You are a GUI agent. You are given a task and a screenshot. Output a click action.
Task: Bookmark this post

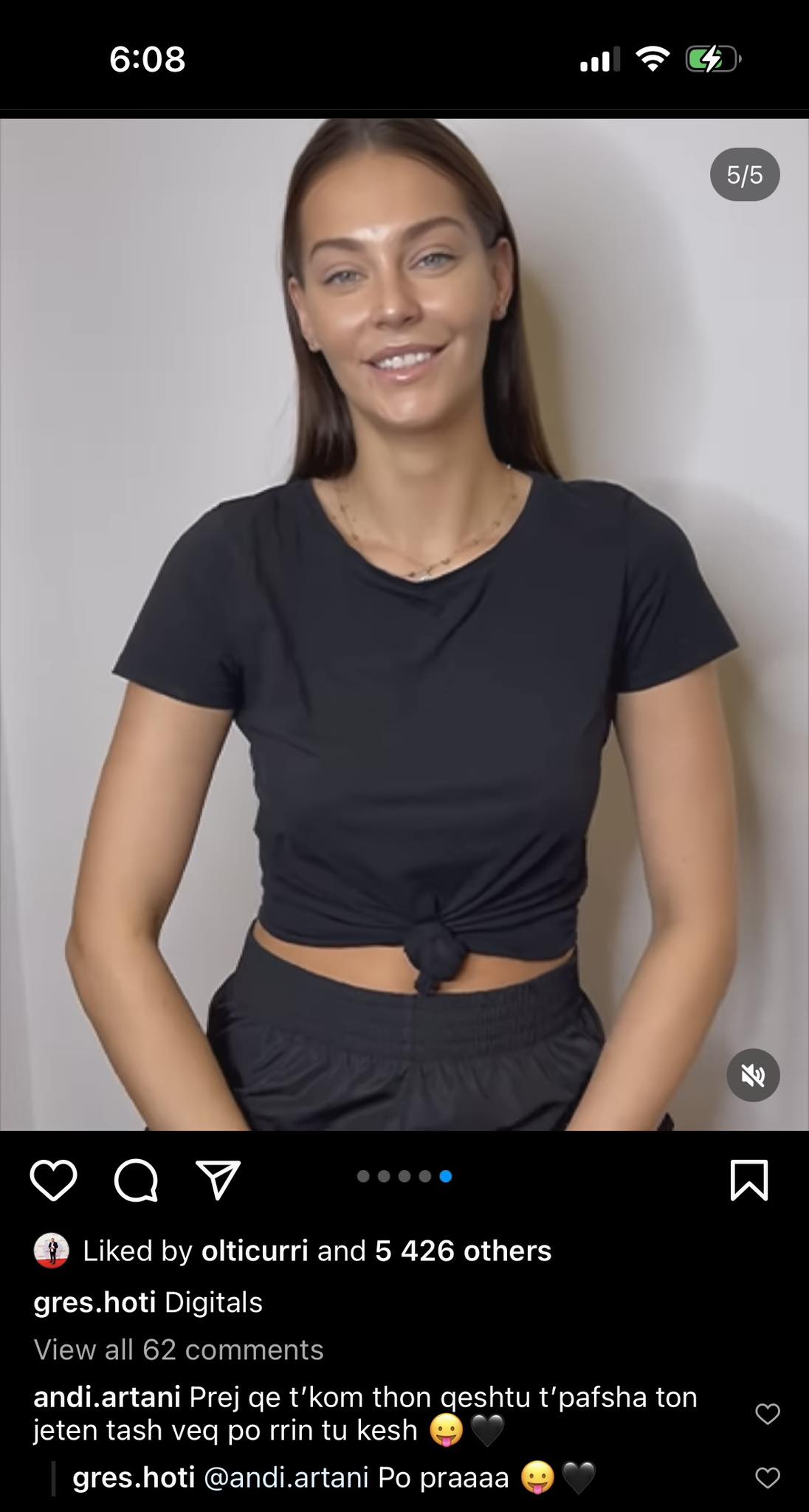pos(748,1180)
